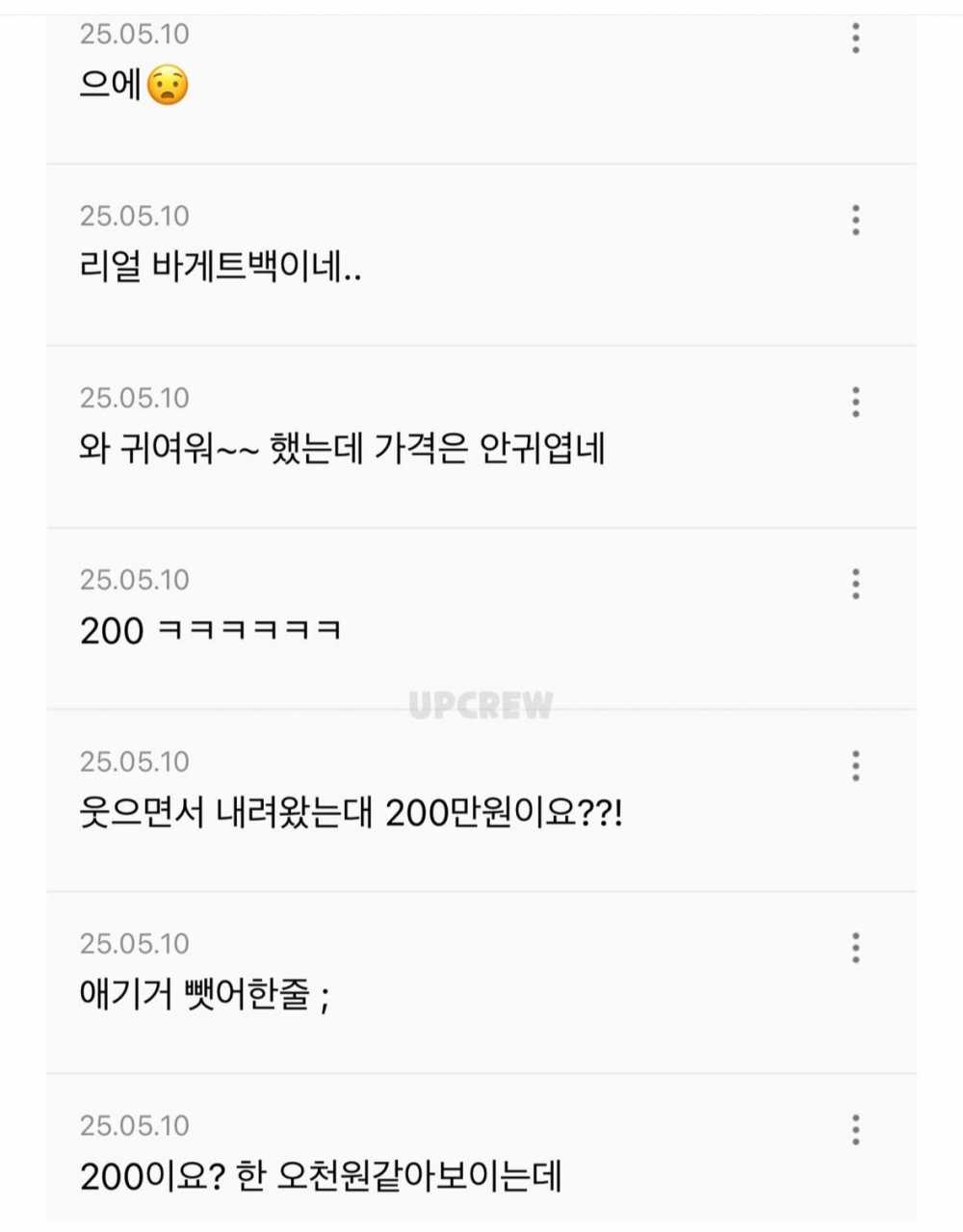Tap more options on '한 오천원같아보이는데' comment
Image resolution: width=963 pixels, height=1232 pixels.
point(855,1130)
